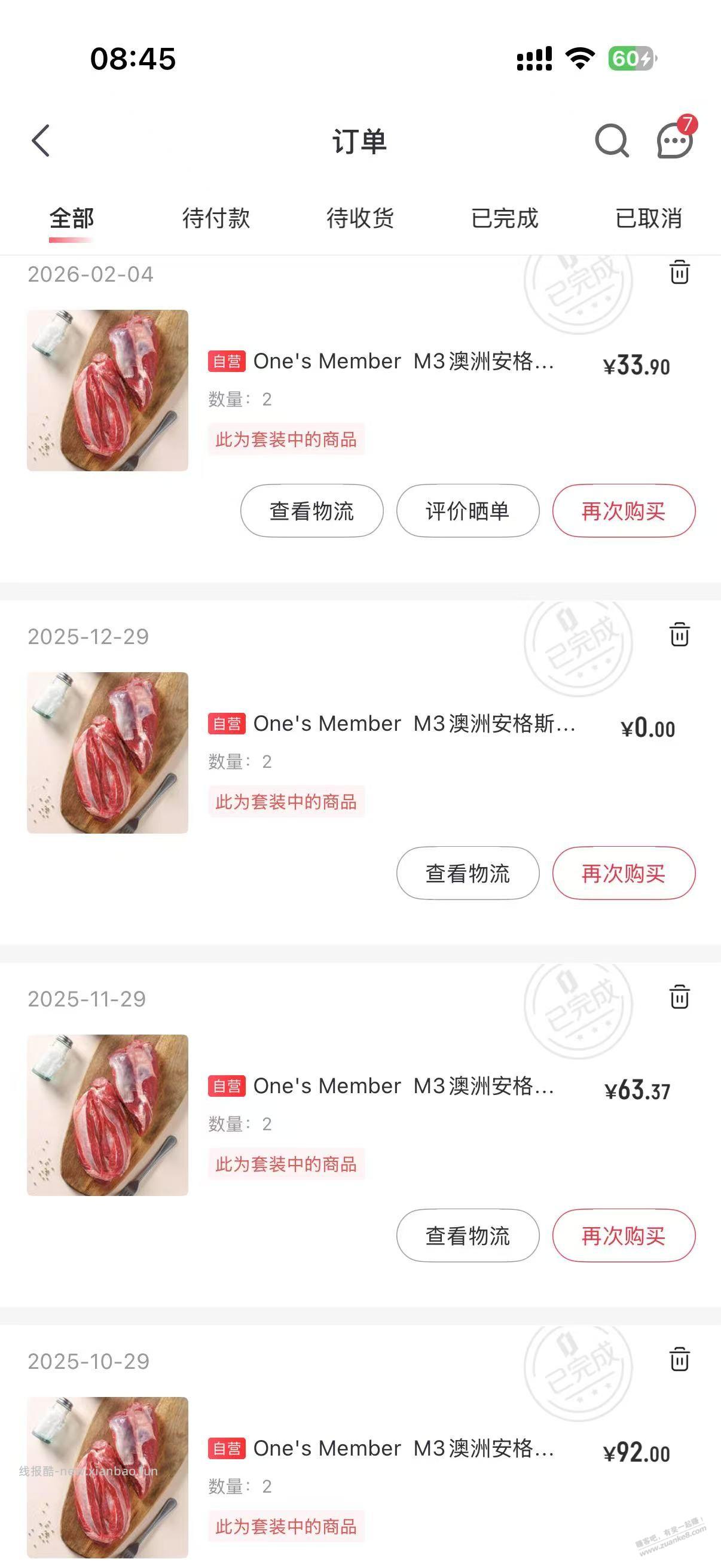Image resolution: width=721 pixels, height=1568 pixels.
Task: Tap 再次购买 on the ¥63.37 order
Action: (624, 1236)
